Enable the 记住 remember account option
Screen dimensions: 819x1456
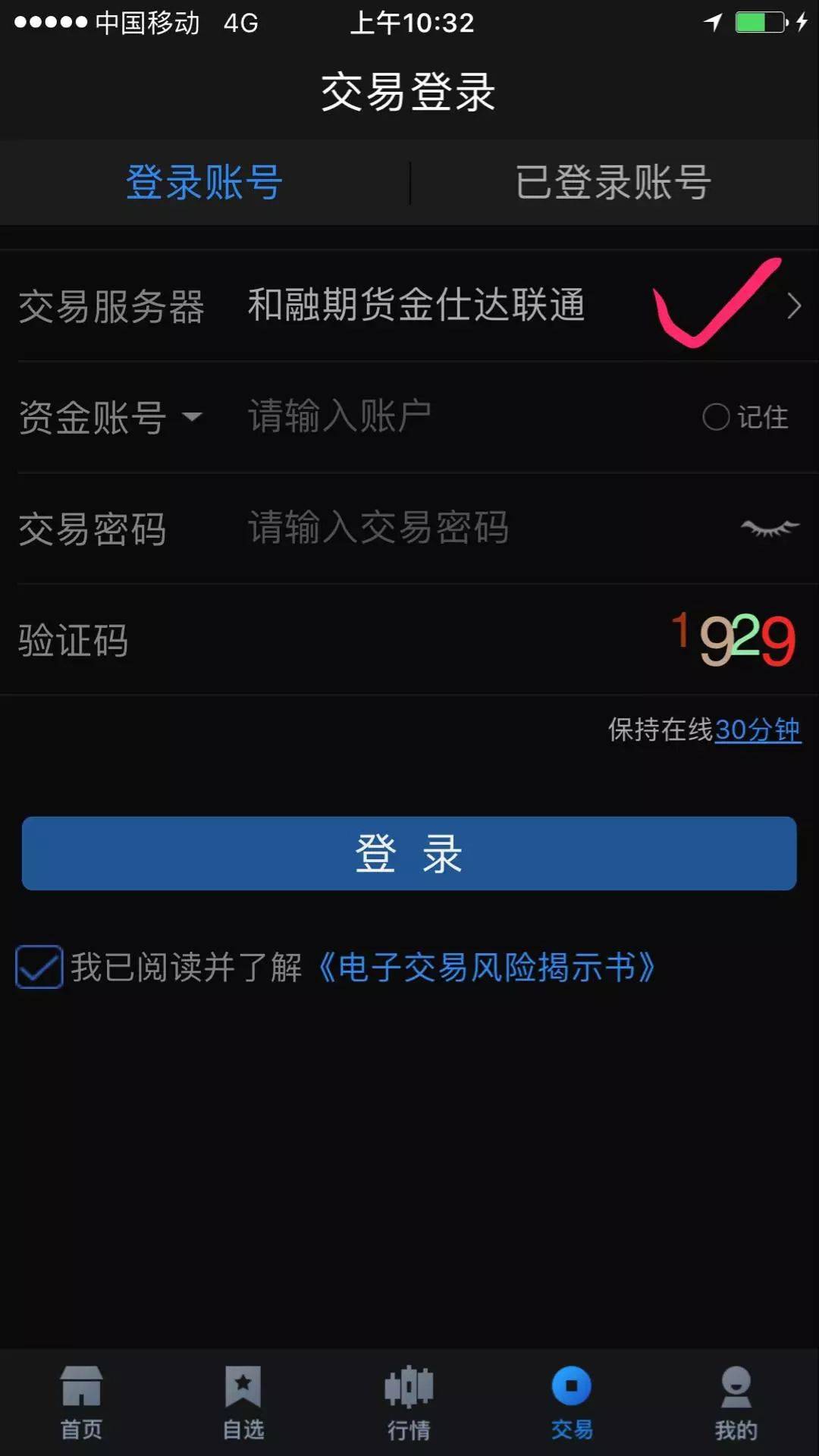(716, 416)
